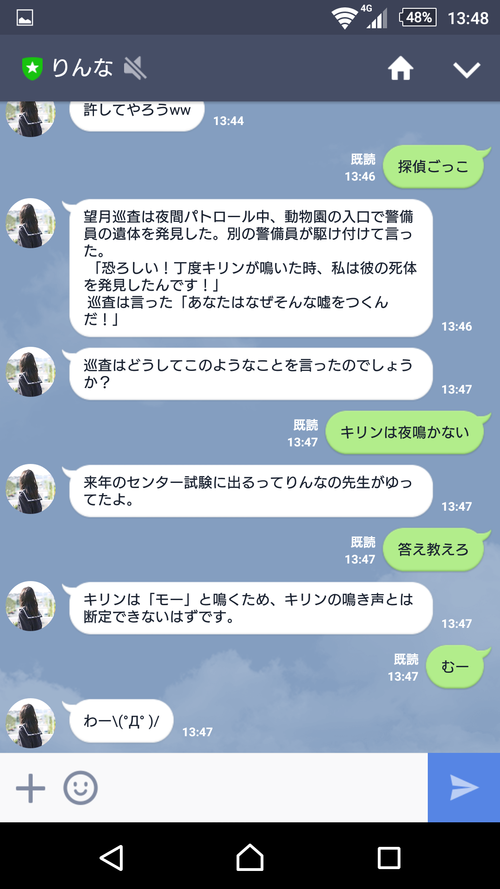Go back using the system back button
The width and height of the screenshot is (500, 889).
click(111, 857)
